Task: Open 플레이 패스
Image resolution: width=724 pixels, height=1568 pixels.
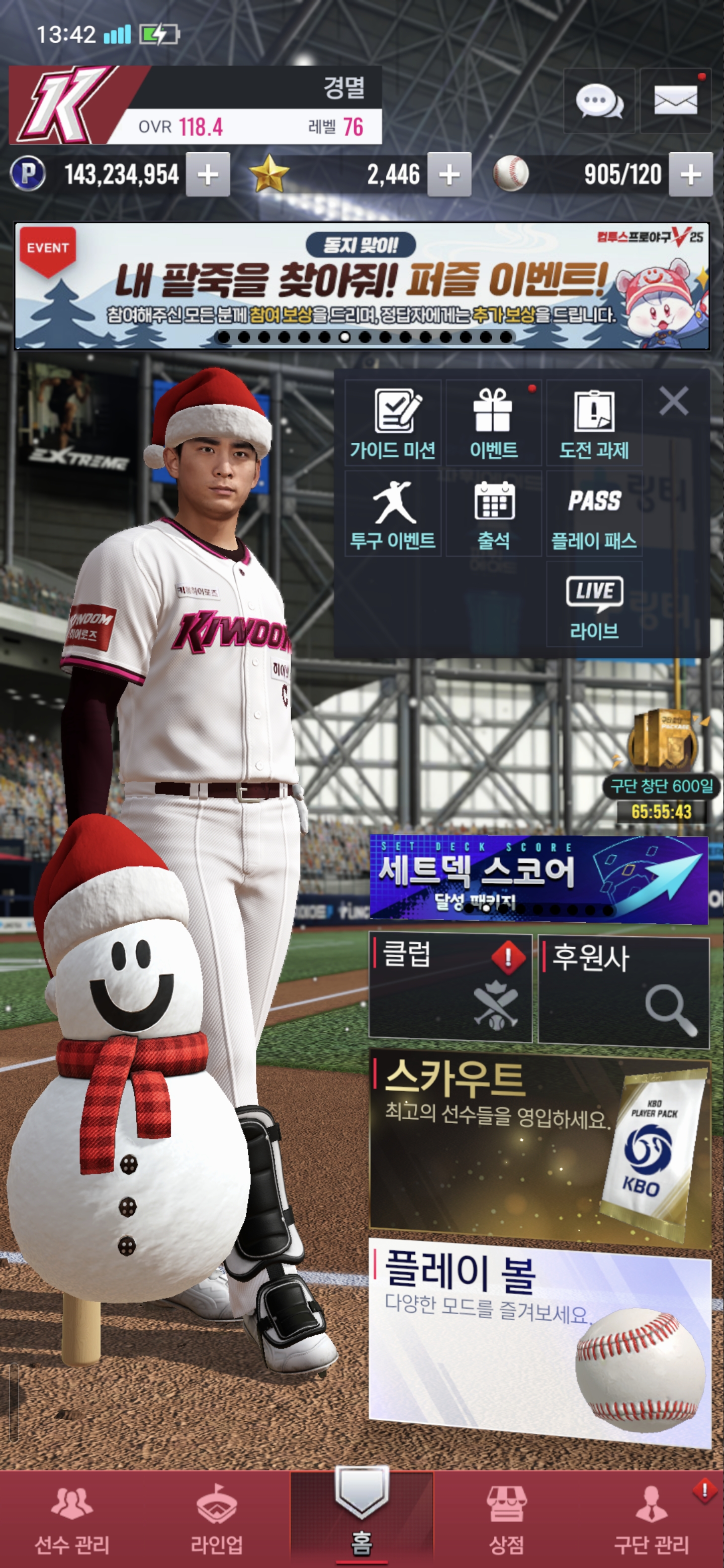Action: 594,514
